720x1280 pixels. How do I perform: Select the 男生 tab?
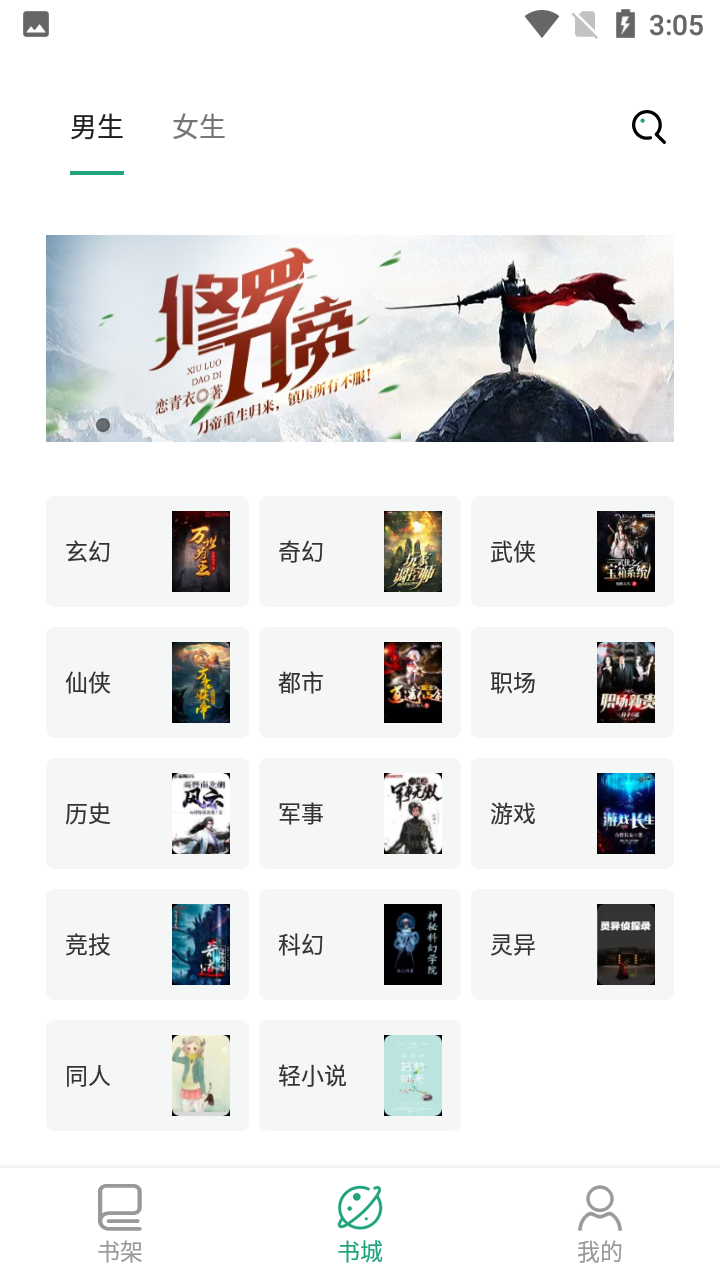[x=97, y=127]
